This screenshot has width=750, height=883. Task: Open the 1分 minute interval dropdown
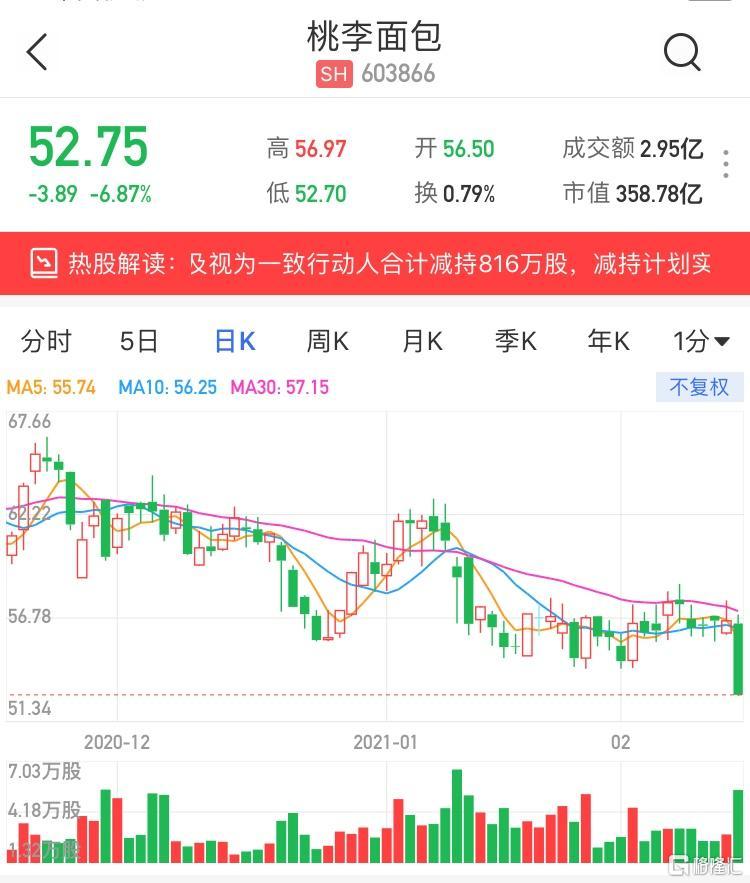tap(701, 342)
